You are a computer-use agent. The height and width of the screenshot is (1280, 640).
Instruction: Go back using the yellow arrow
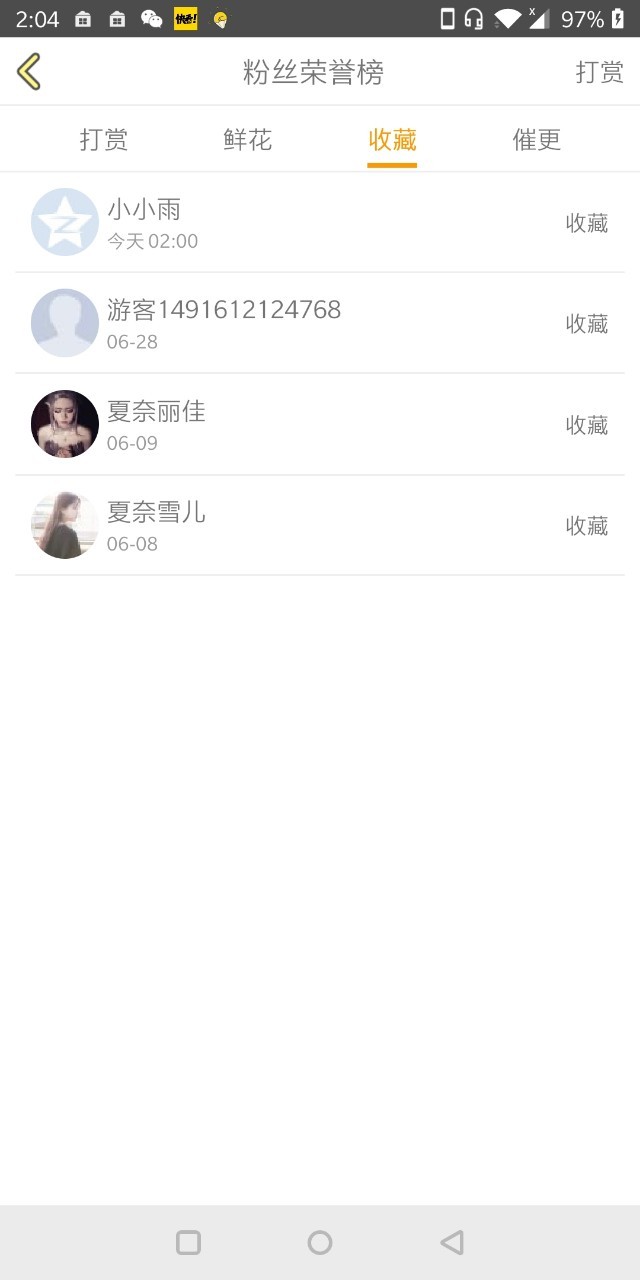(x=29, y=72)
